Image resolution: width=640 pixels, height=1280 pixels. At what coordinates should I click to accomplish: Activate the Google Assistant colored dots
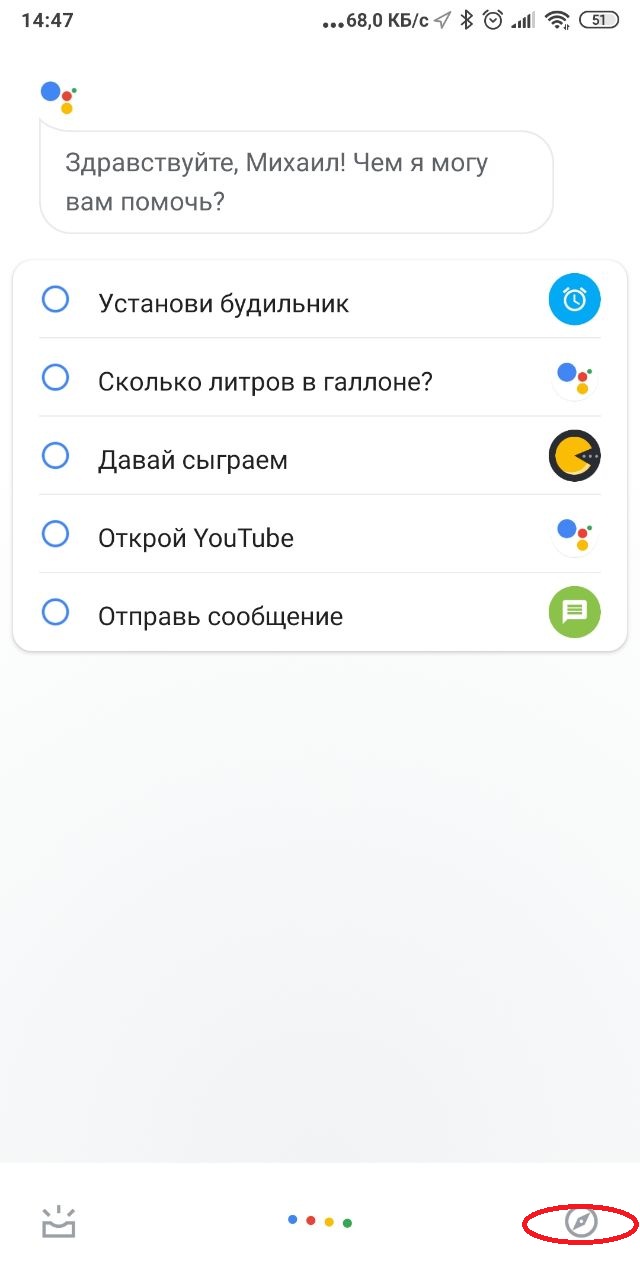pos(320,1221)
